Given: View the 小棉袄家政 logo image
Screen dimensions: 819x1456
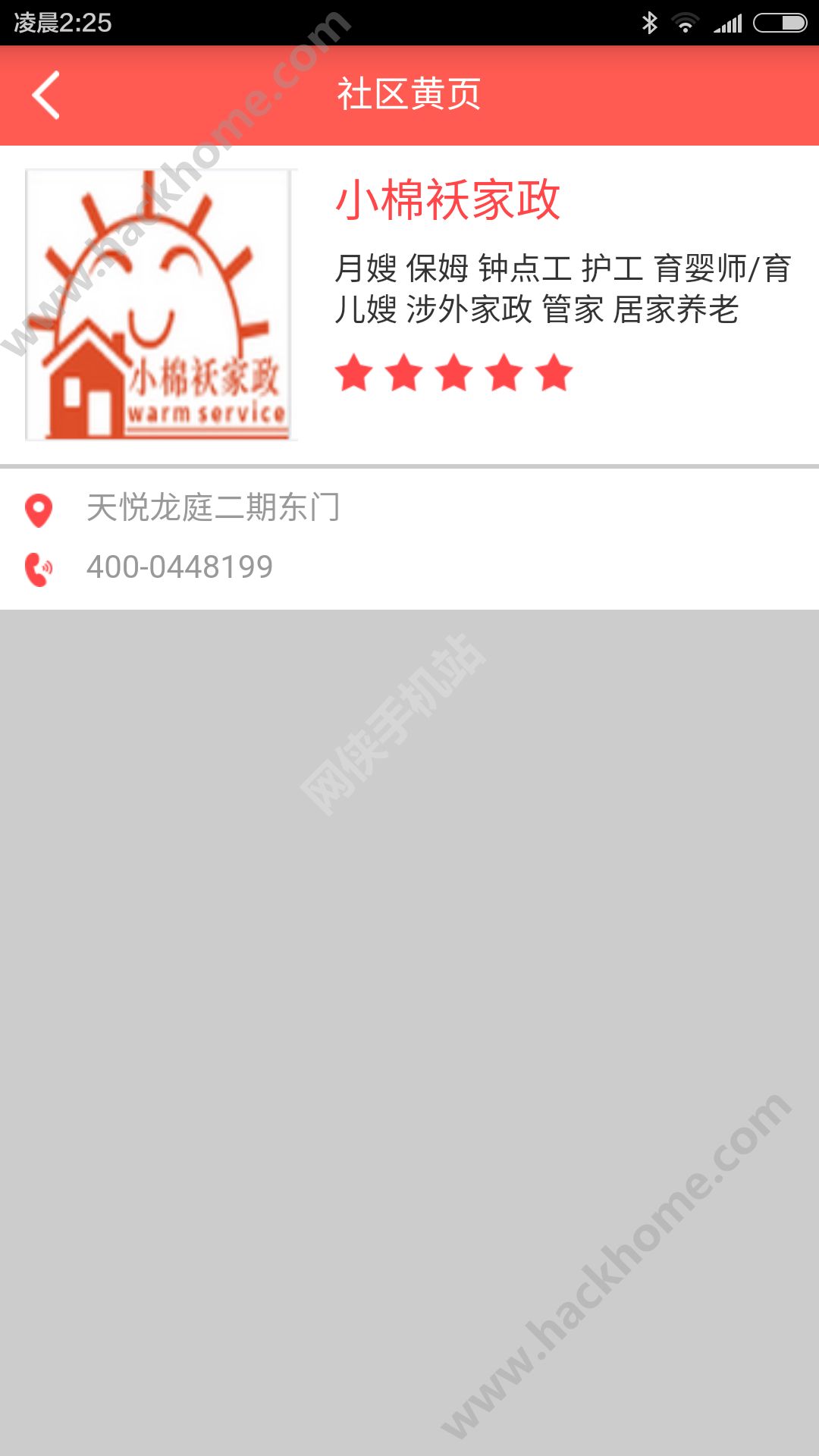Looking at the screenshot, I should pos(162,305).
